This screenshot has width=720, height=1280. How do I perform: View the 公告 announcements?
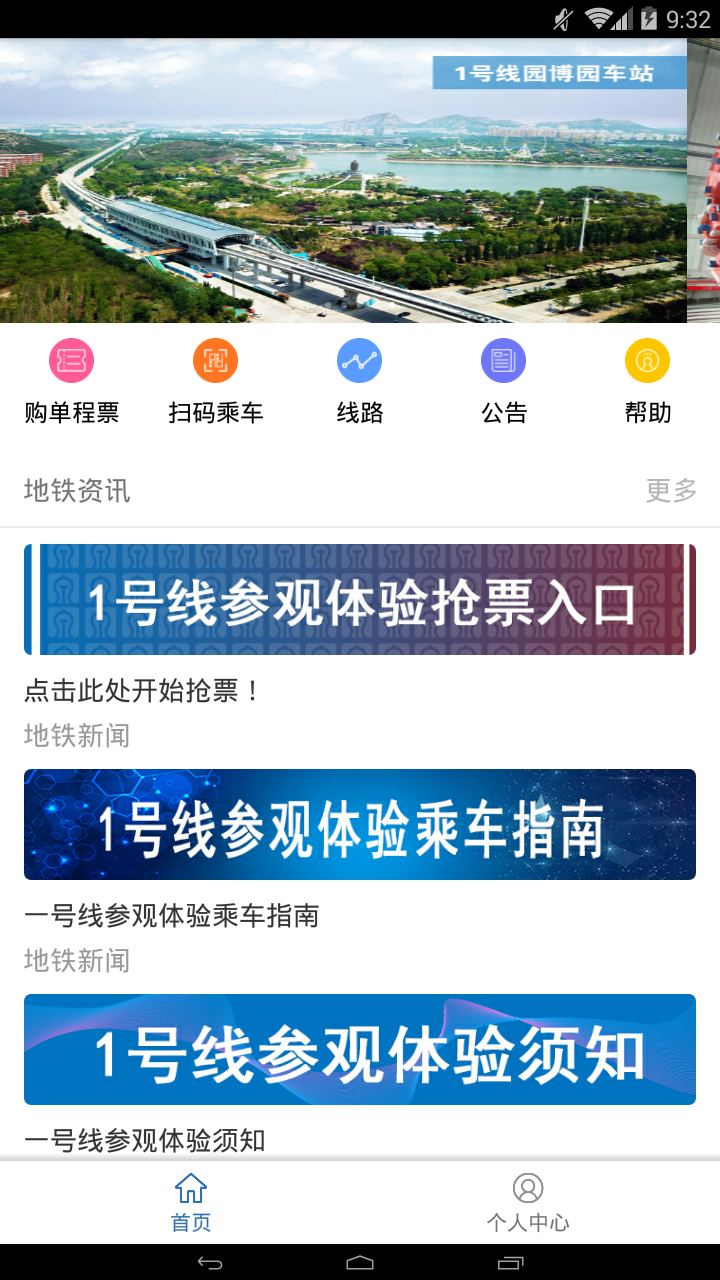tap(503, 381)
